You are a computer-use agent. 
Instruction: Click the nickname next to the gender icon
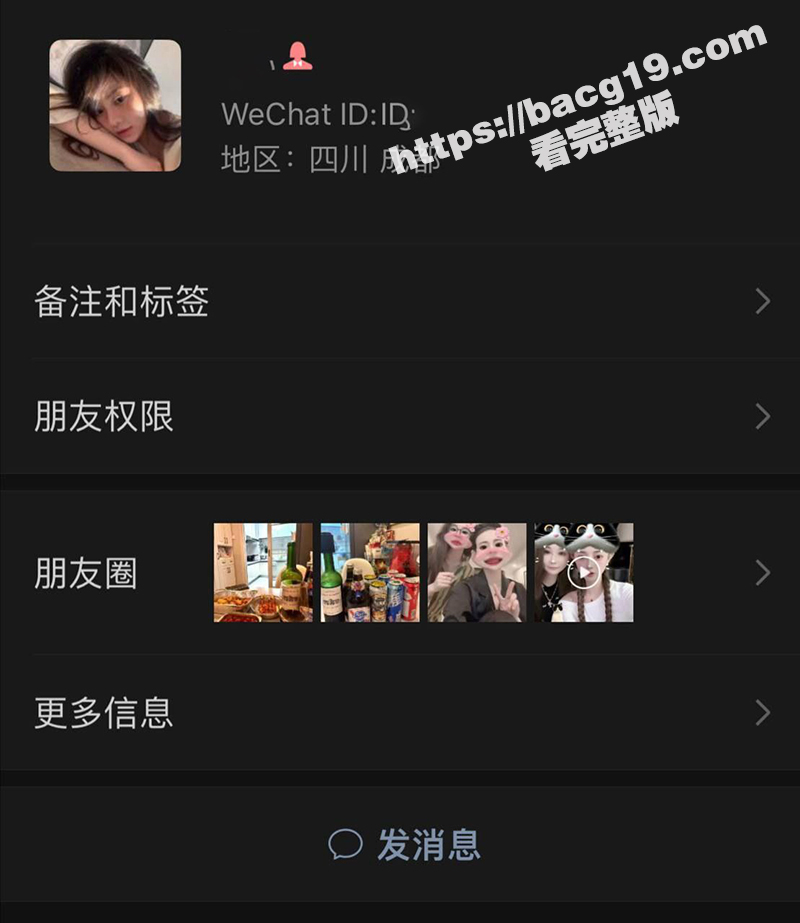(x=250, y=58)
